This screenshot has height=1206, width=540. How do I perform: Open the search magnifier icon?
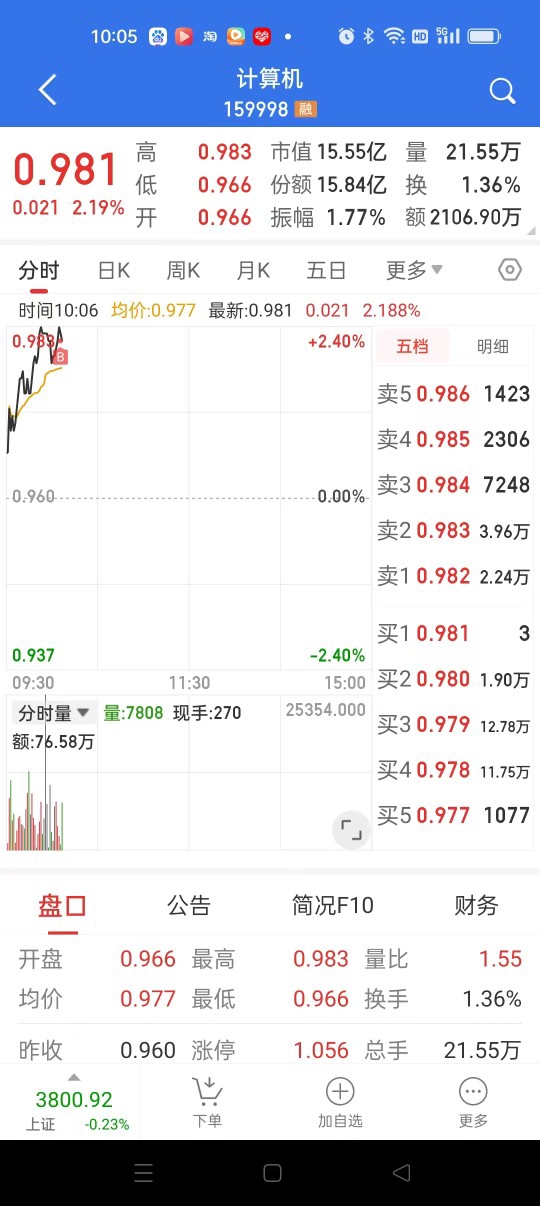click(x=502, y=91)
